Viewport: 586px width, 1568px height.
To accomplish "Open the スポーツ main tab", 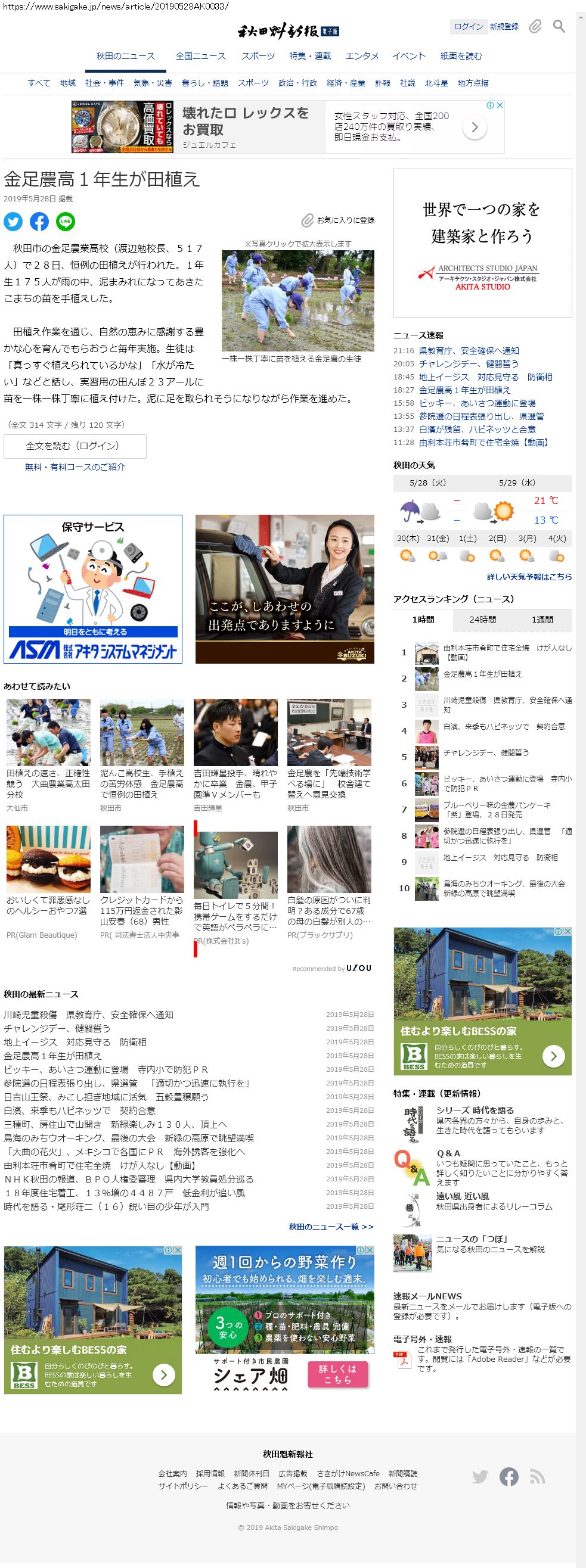I will tap(258, 56).
